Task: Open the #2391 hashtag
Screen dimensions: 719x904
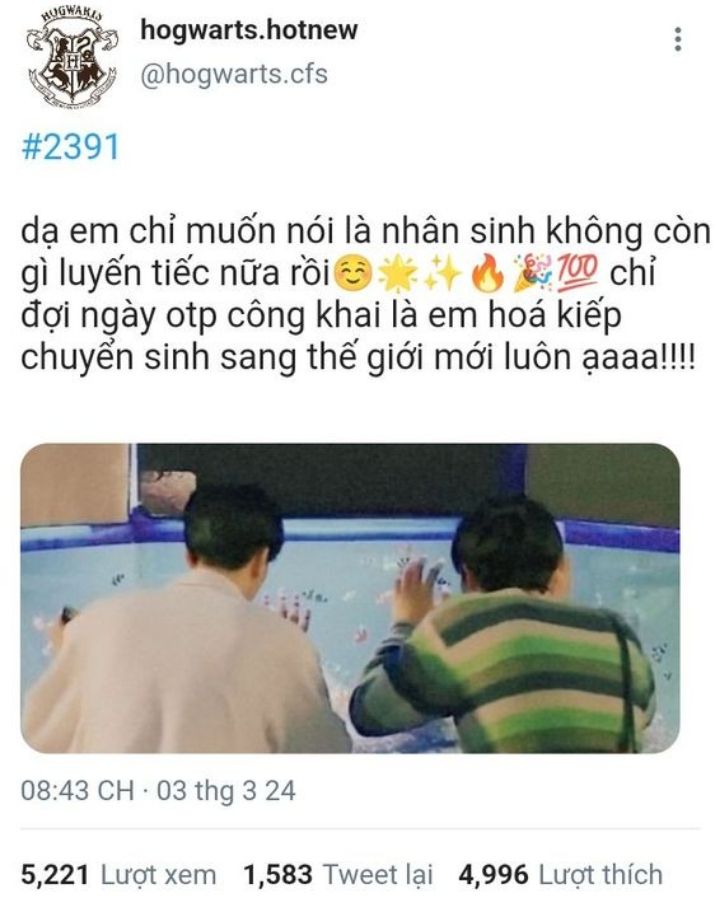Action: pos(71,146)
